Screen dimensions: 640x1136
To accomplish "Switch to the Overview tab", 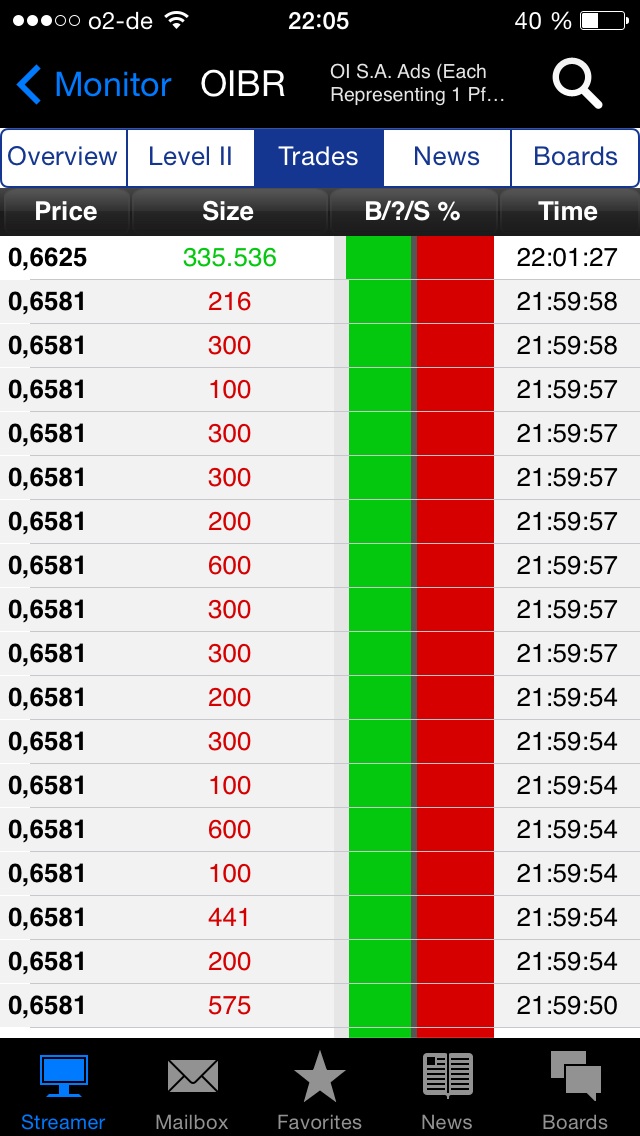I will (63, 157).
